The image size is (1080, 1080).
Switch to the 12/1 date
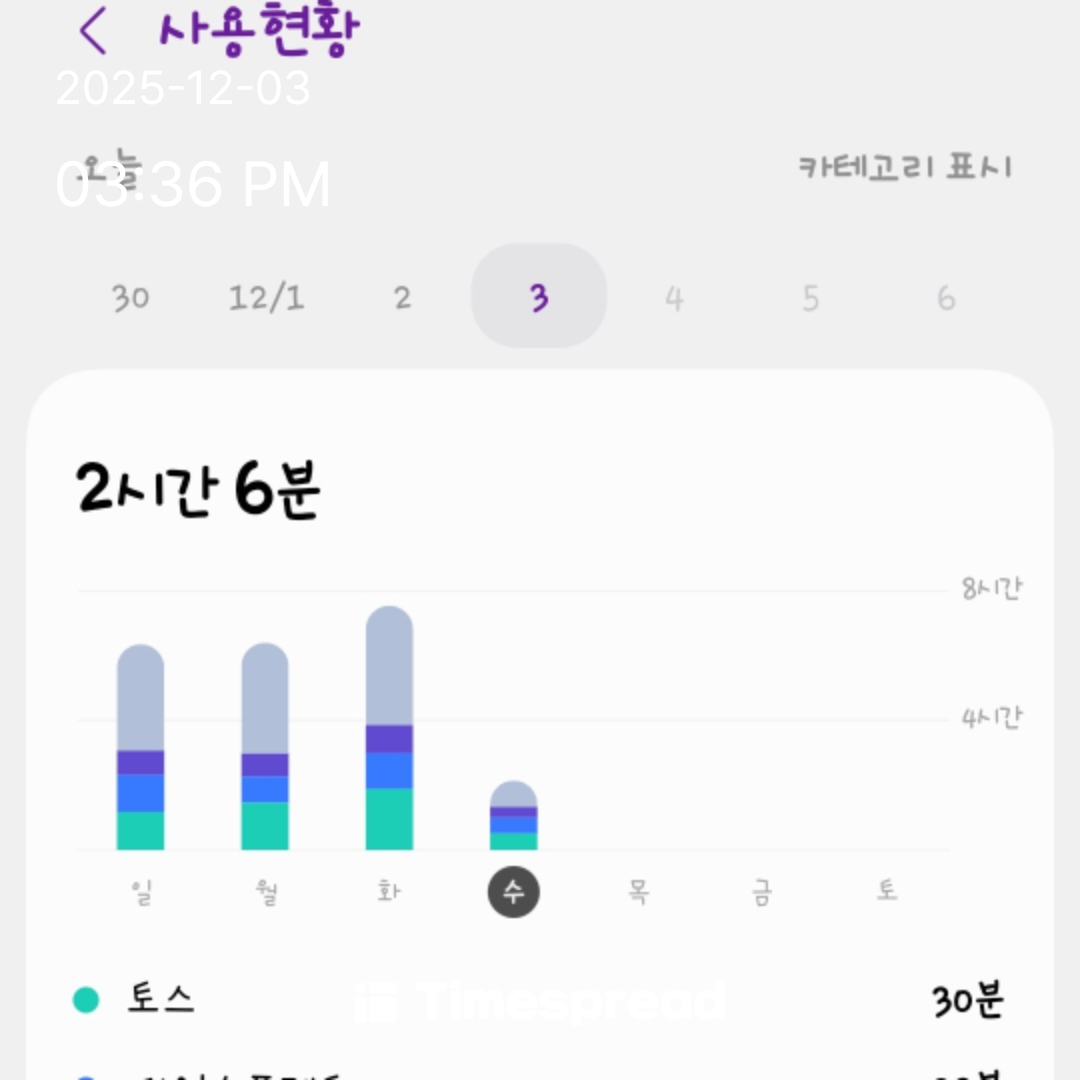coord(266,297)
